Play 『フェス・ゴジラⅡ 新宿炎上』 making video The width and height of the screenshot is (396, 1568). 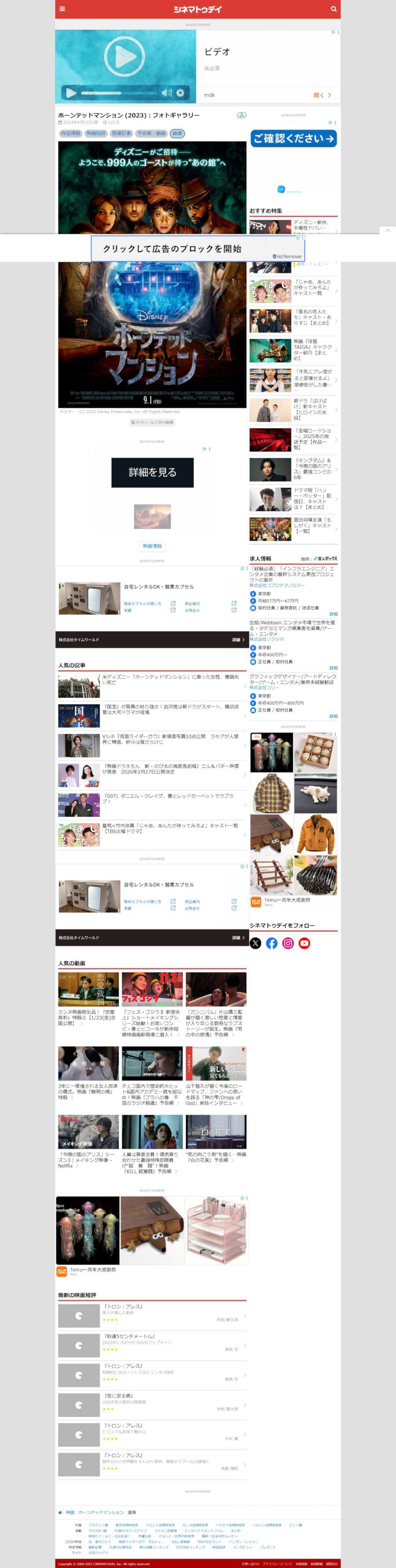[x=152, y=989]
